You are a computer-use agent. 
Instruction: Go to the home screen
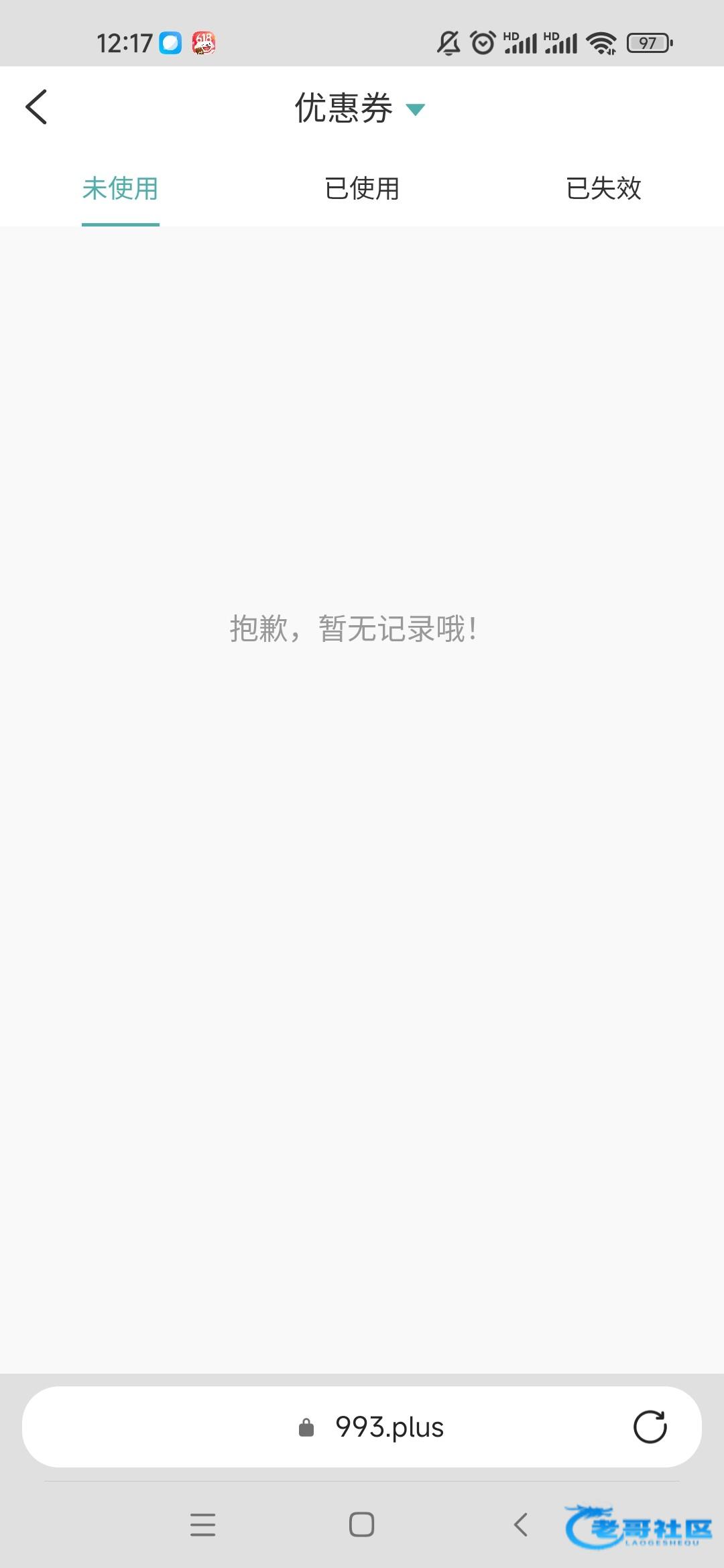[x=362, y=1524]
